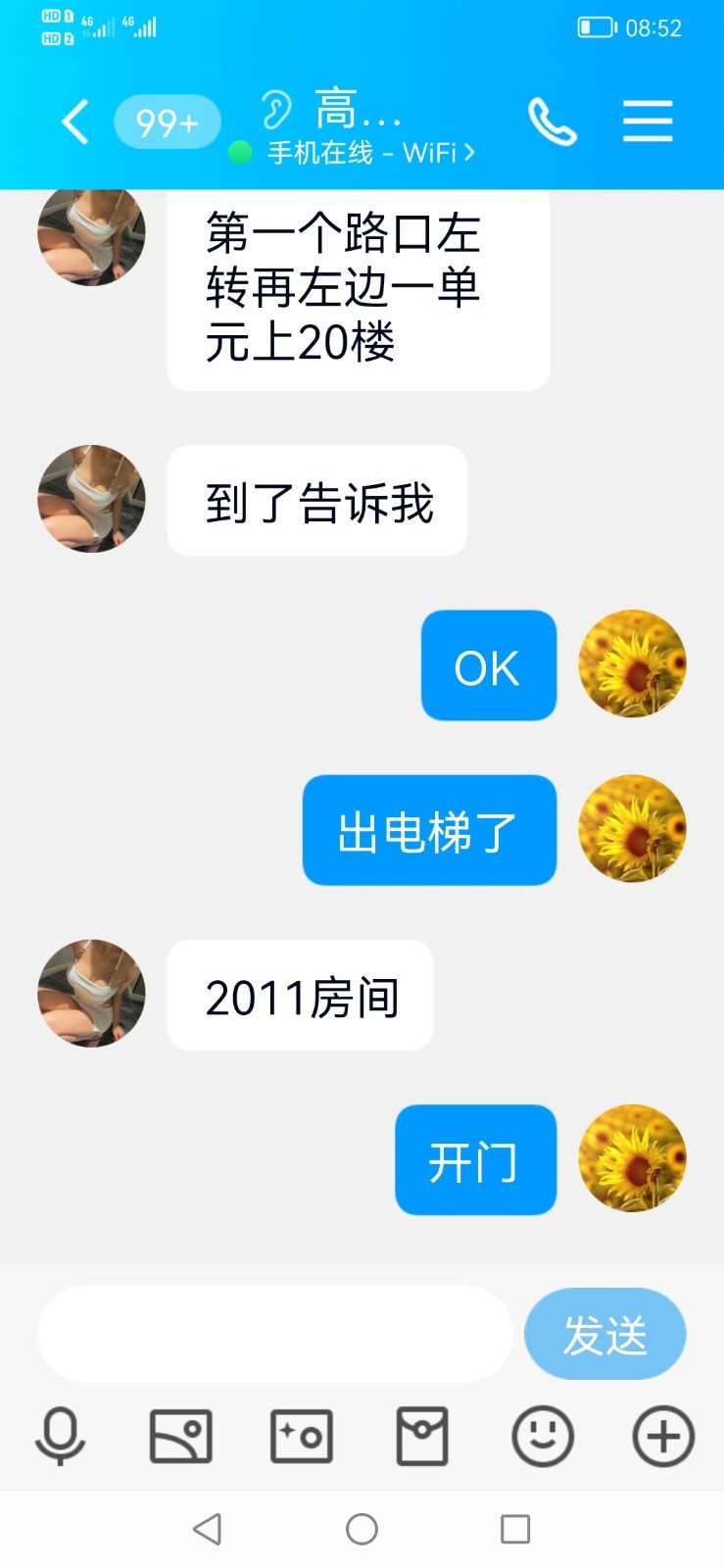
Task: Open more options with the plus icon
Action: point(663,1437)
